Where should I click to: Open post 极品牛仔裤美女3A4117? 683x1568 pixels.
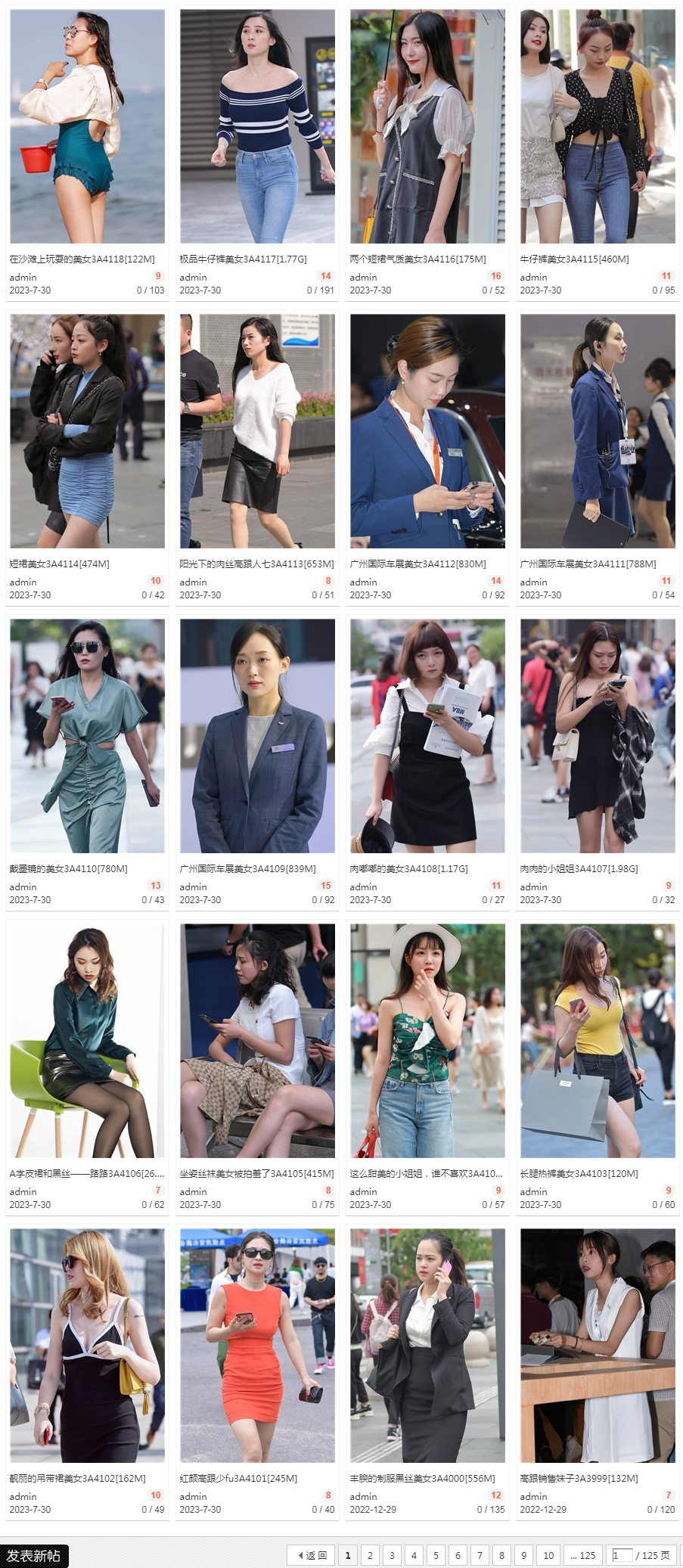tap(243, 259)
